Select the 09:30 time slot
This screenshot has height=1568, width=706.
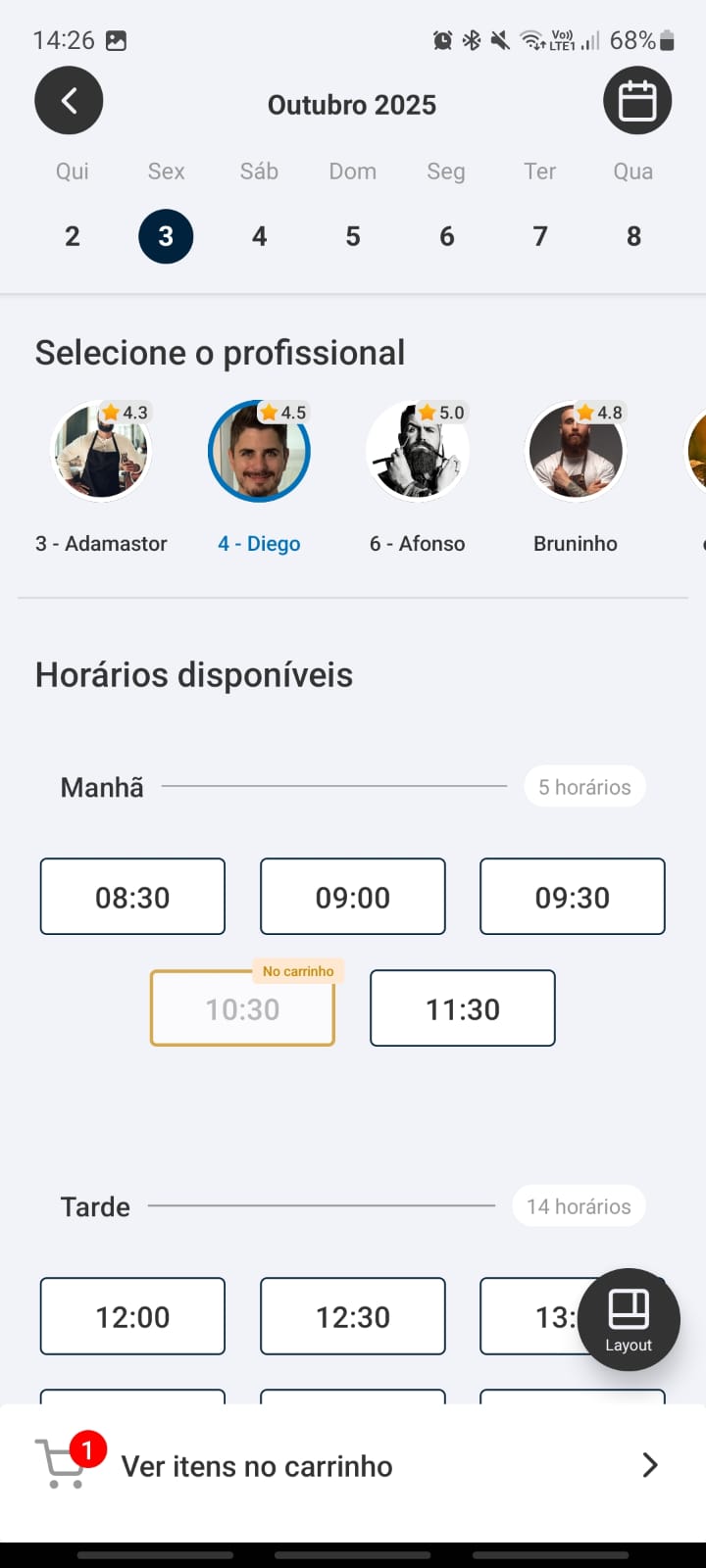[x=573, y=897]
